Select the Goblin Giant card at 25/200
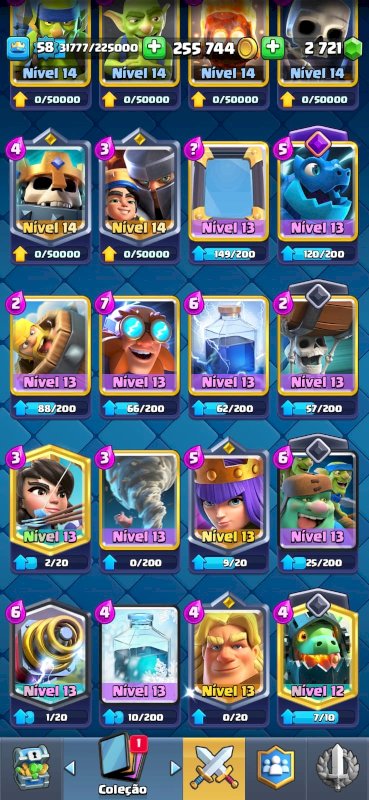Screen dimensions: 369x800 pos(318,506)
